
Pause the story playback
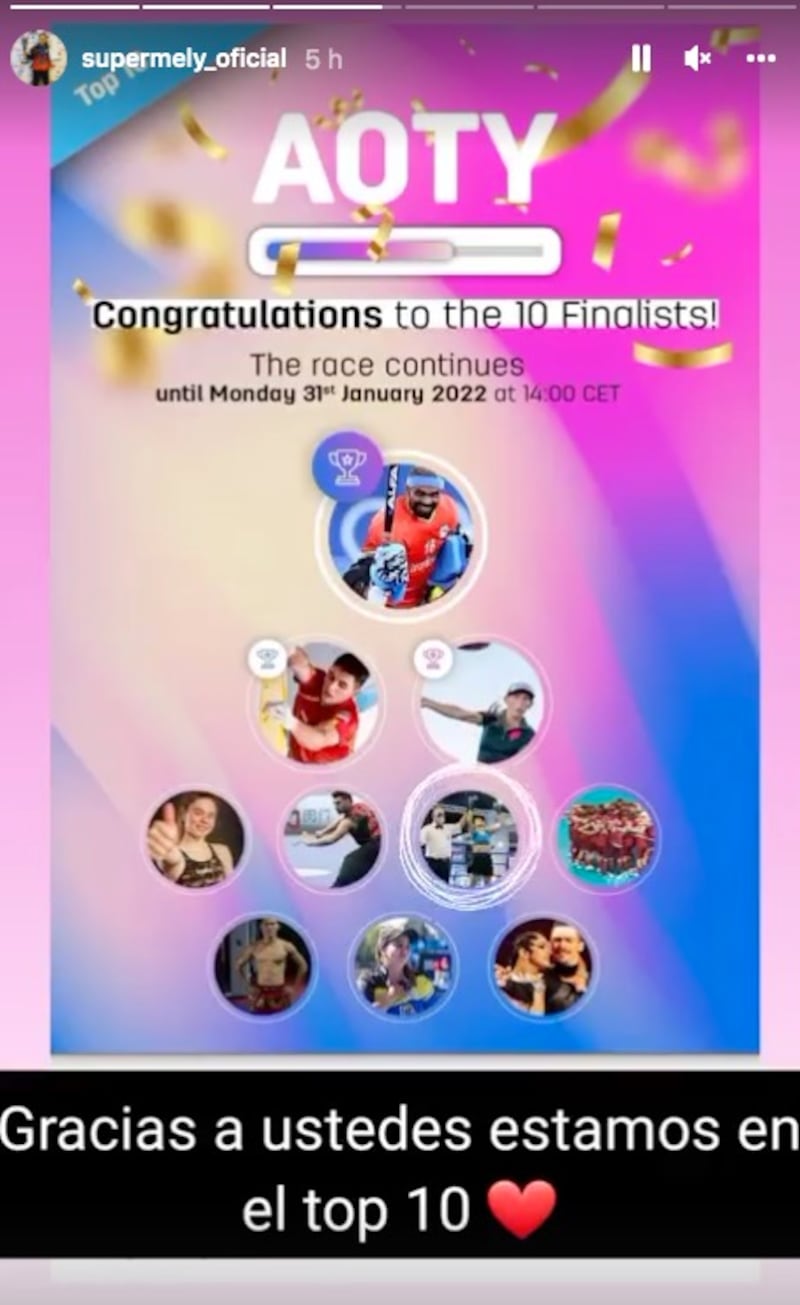[641, 59]
